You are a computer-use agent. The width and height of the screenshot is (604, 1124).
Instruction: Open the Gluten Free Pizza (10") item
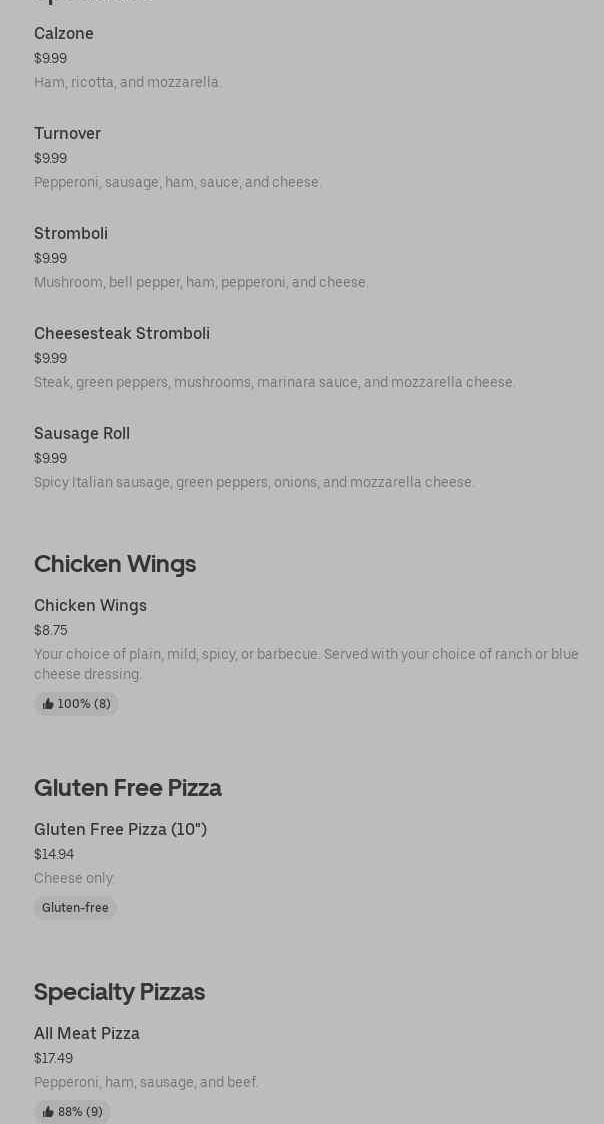pyautogui.click(x=120, y=830)
